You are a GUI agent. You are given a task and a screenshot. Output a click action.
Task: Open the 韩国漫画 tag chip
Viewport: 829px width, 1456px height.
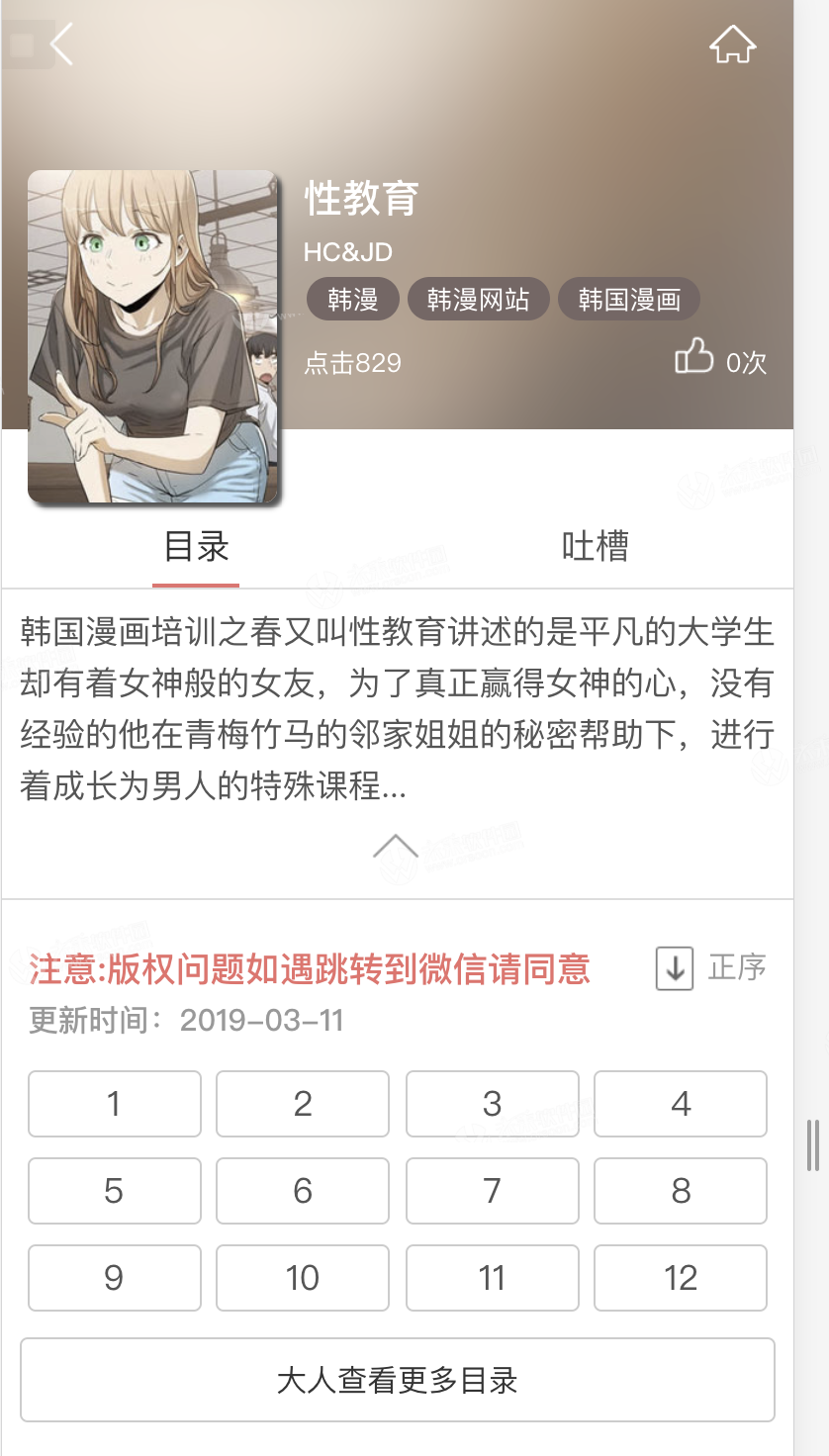[x=629, y=300]
